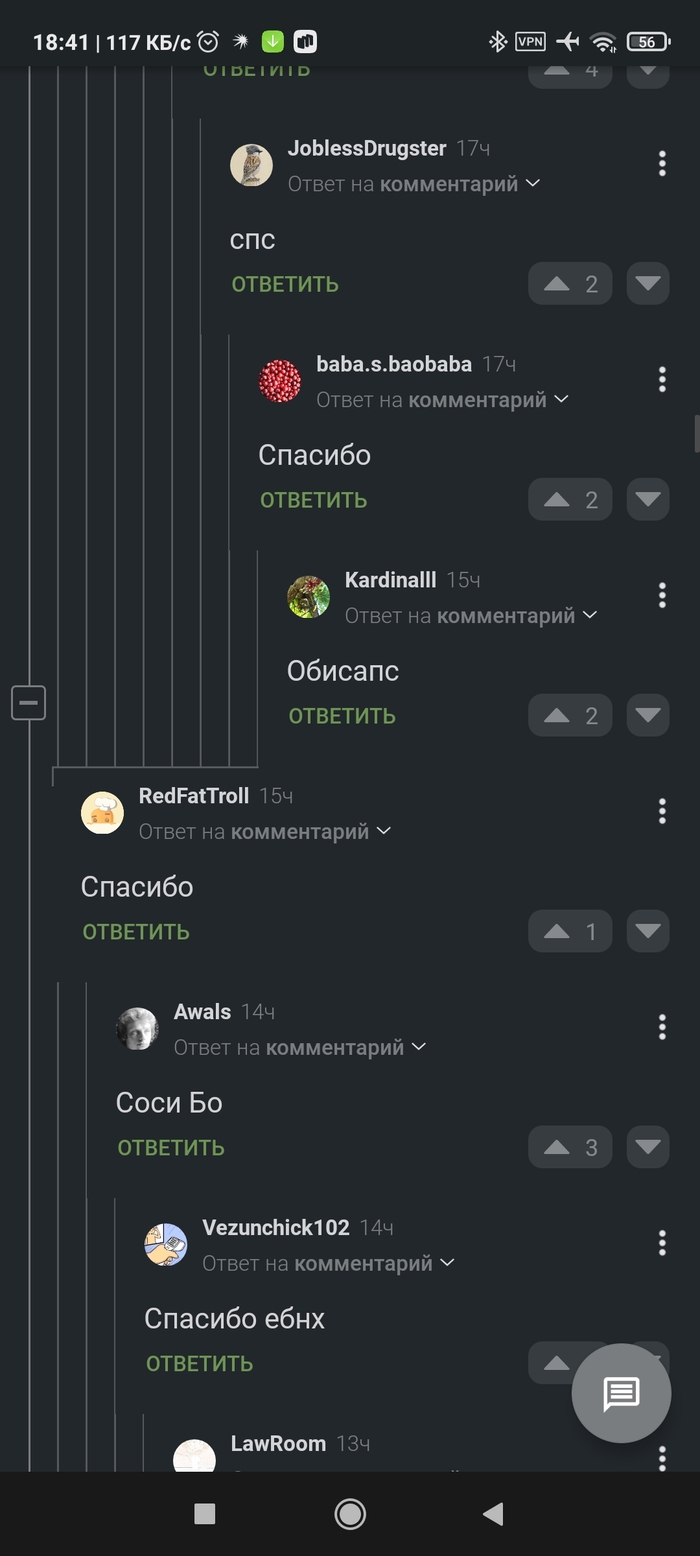700x1556 pixels.
Task: Reply to JoblessDrugster's comment
Action: [285, 284]
